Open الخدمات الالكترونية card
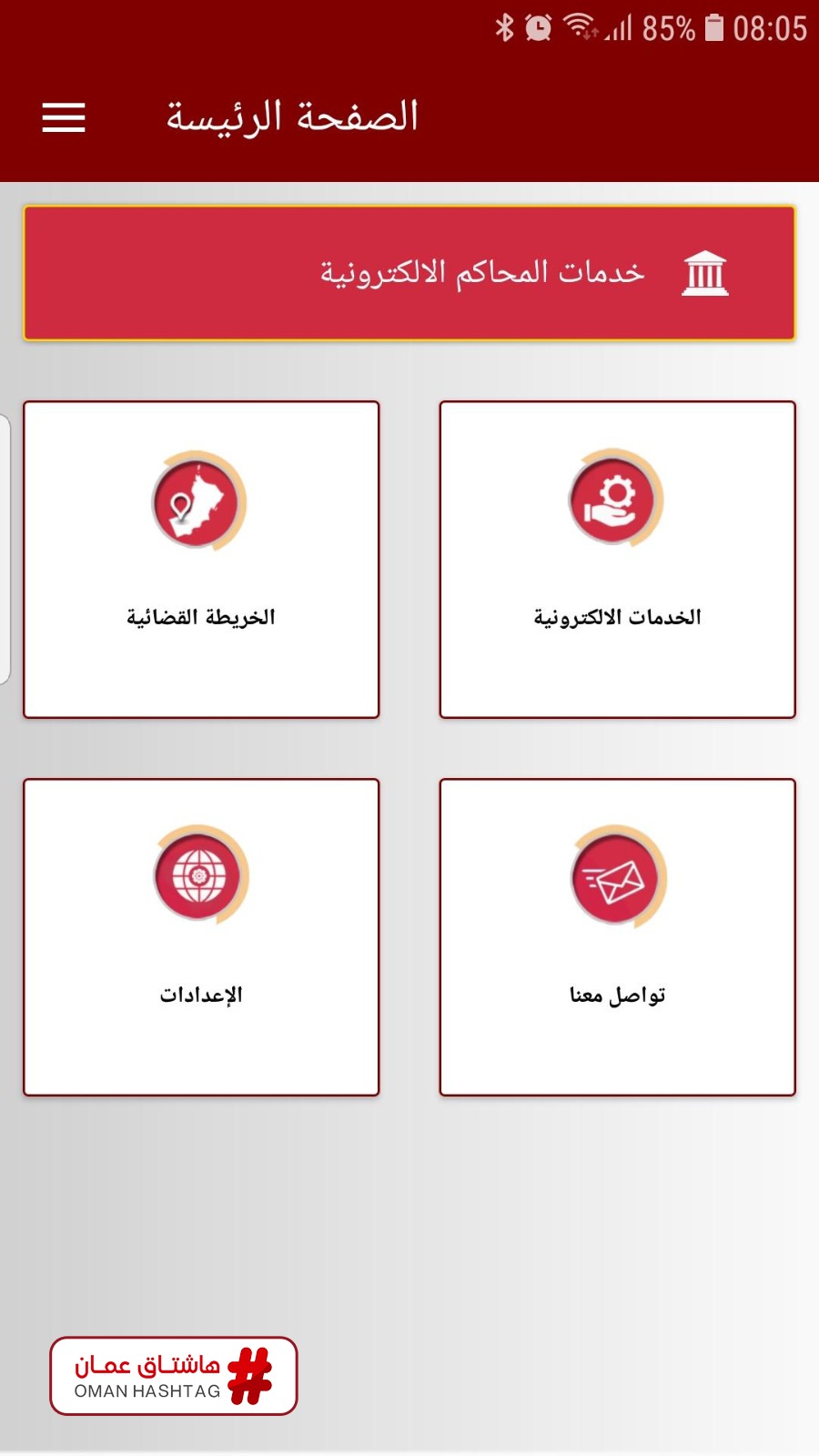The height and width of the screenshot is (1456, 819). pos(618,560)
